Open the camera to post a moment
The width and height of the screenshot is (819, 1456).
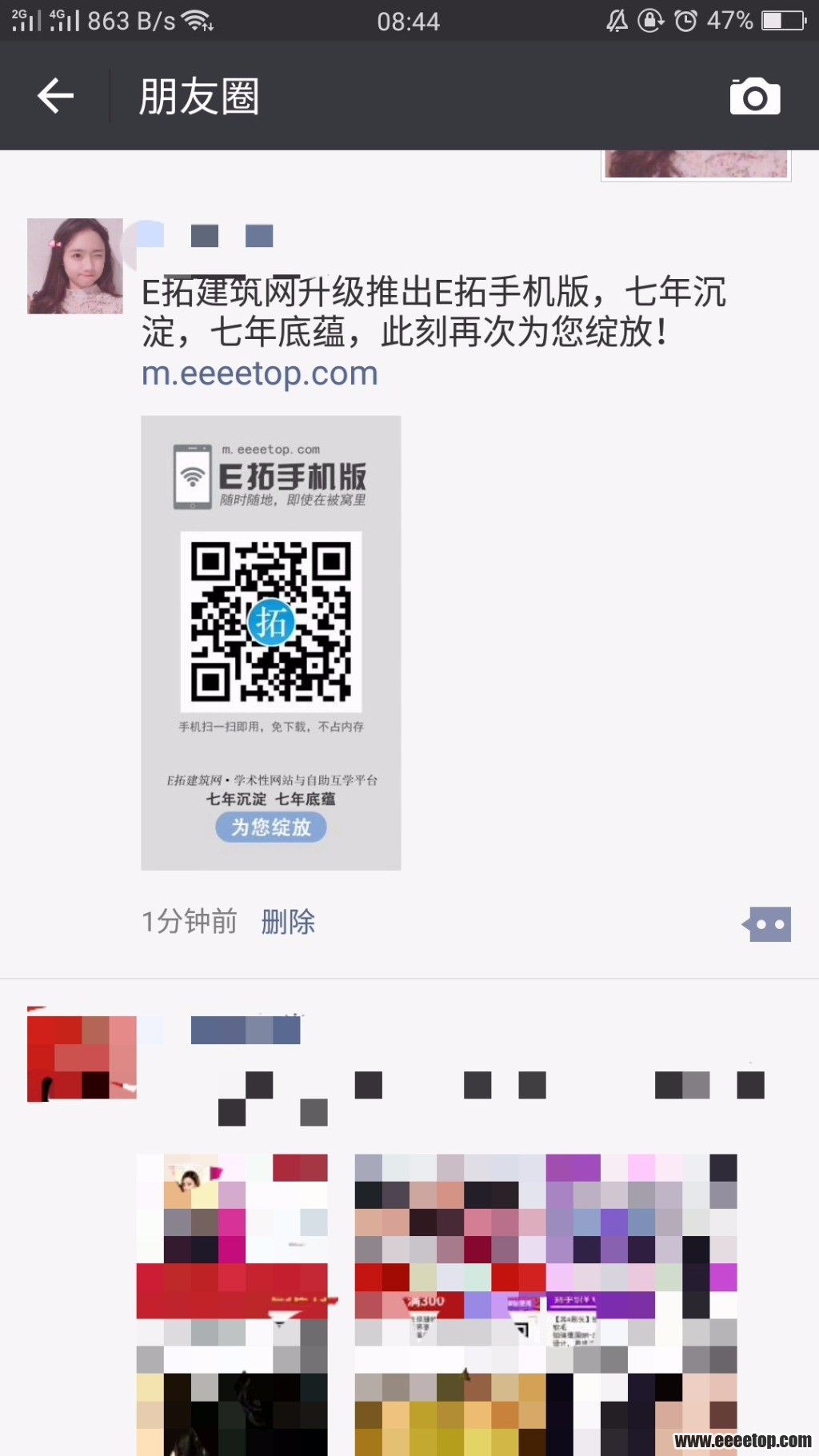(754, 97)
